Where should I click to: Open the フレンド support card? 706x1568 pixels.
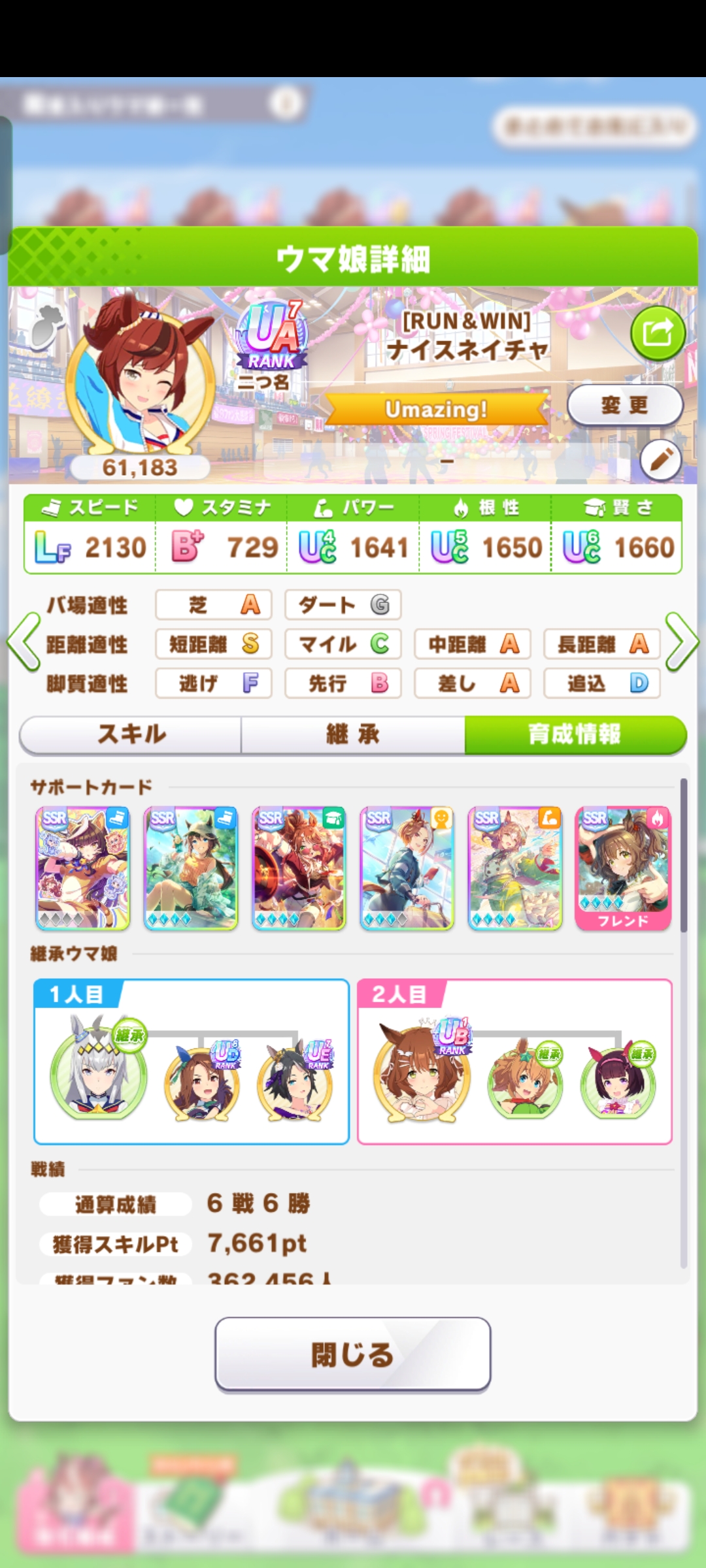(623, 867)
